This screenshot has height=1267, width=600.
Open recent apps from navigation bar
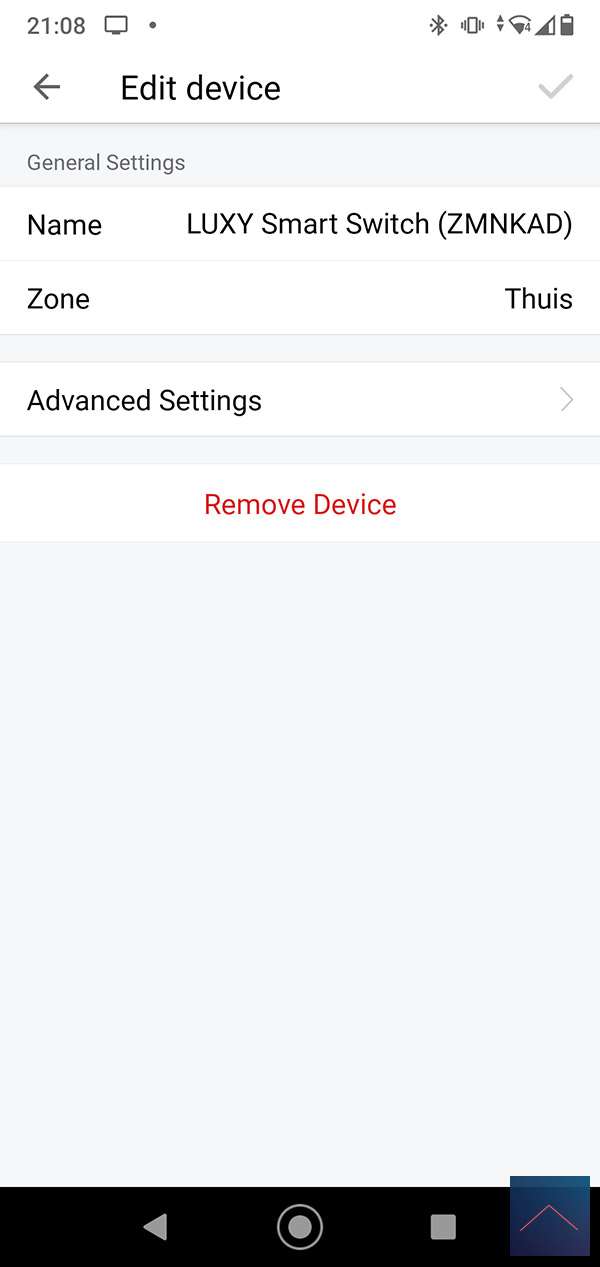(443, 1227)
